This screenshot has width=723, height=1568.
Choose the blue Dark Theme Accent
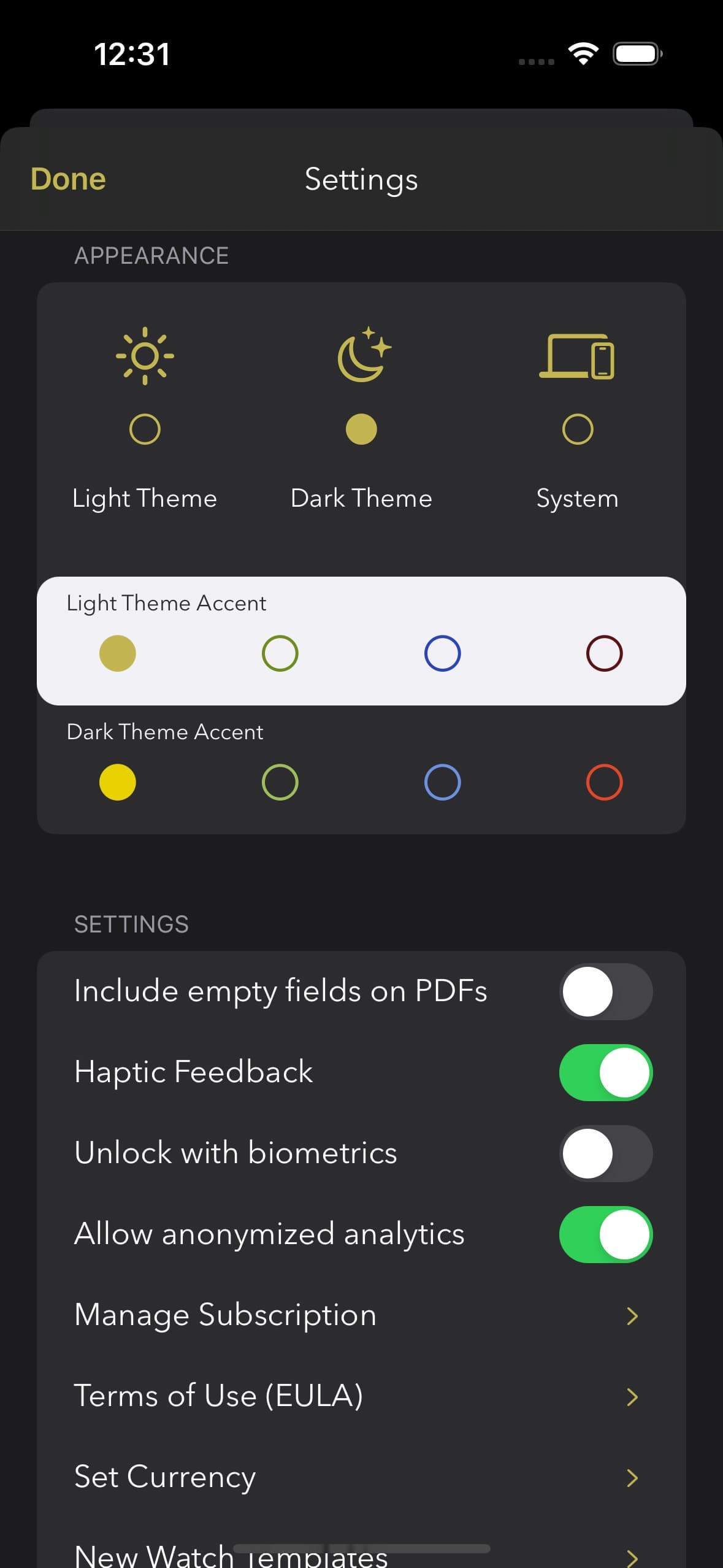[442, 782]
